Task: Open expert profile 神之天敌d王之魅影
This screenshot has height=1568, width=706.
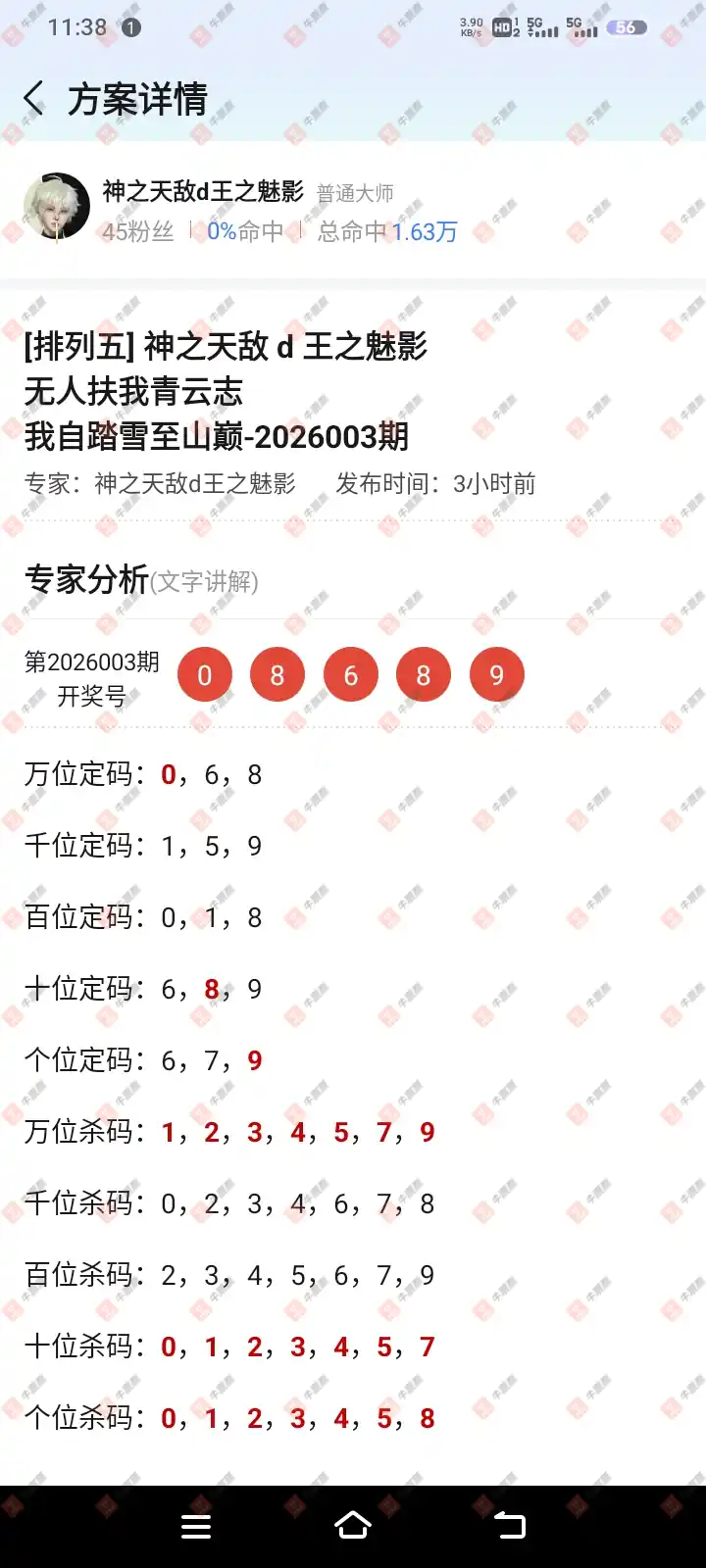Action: [203, 192]
